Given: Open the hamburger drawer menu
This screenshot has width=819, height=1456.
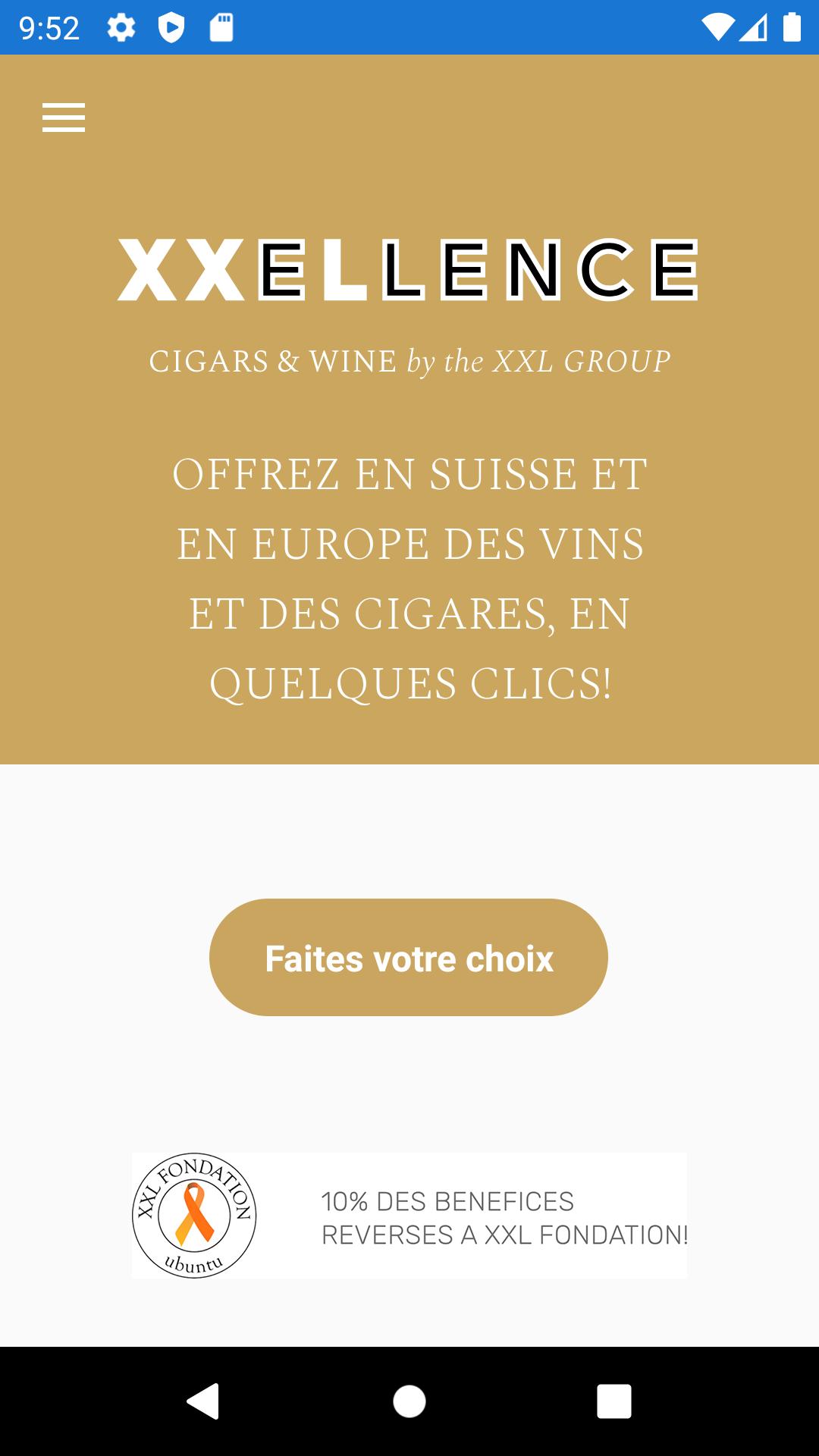Looking at the screenshot, I should 64,118.
